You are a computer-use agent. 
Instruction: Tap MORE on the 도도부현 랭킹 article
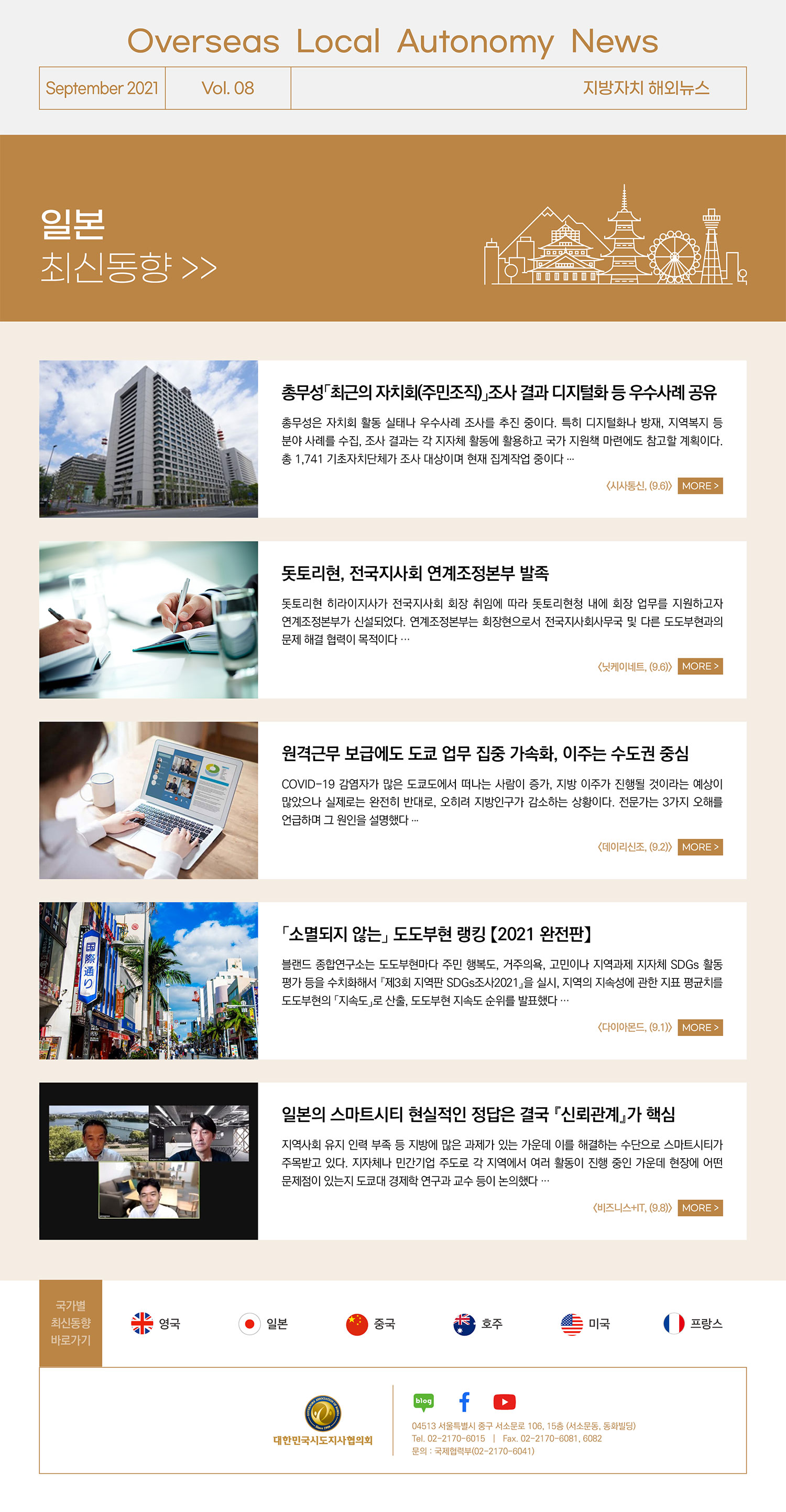[700, 1027]
